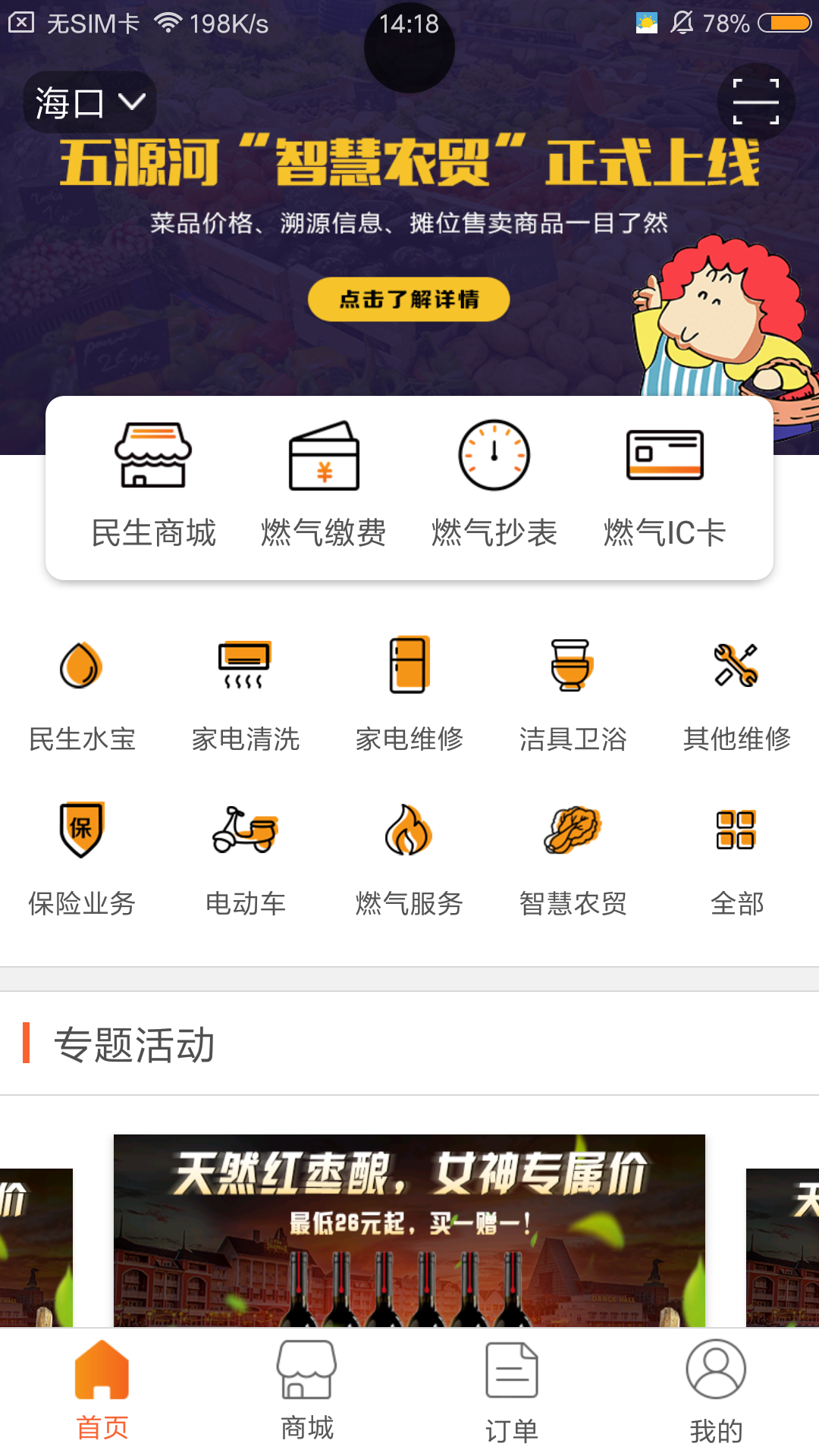Open the QR scan icon

pos(756,102)
